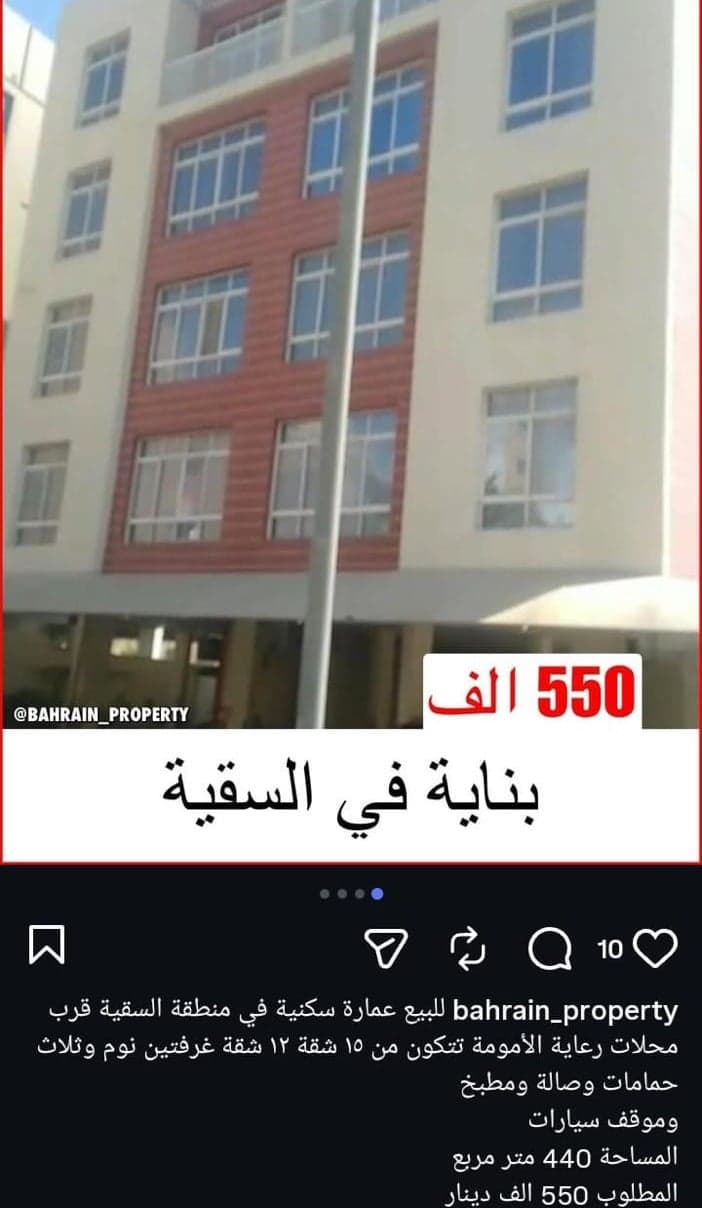This screenshot has height=1208, width=702.
Task: Like the bahrain_property post
Action: [x=656, y=948]
